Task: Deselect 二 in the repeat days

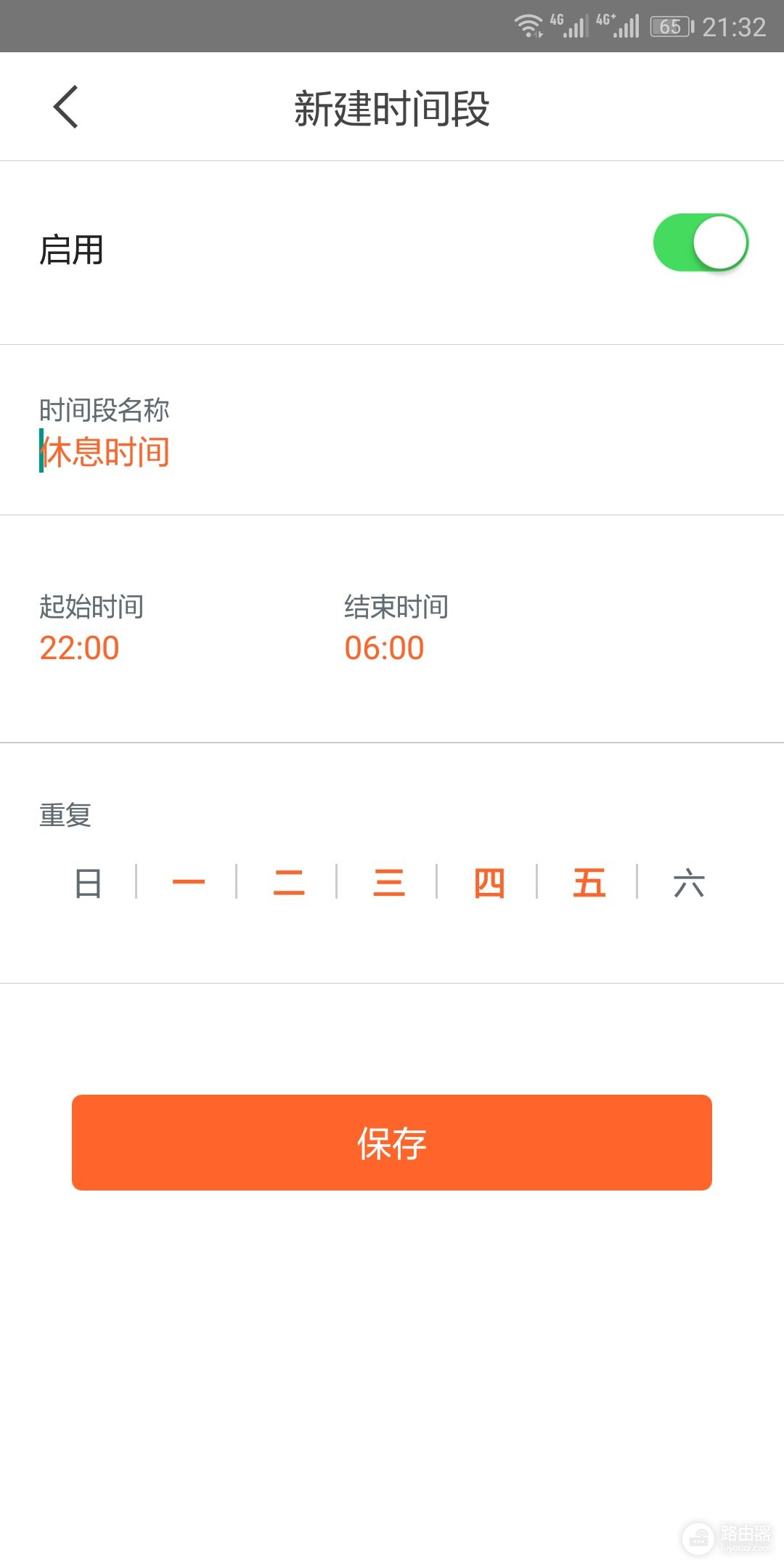Action: (288, 883)
